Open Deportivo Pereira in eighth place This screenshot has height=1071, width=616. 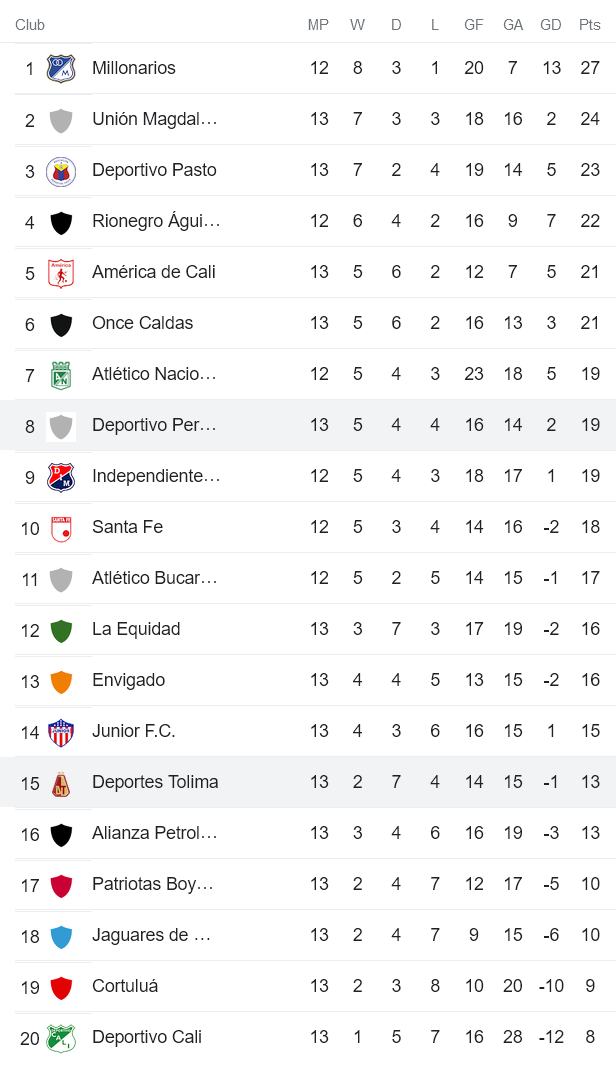[x=154, y=425]
